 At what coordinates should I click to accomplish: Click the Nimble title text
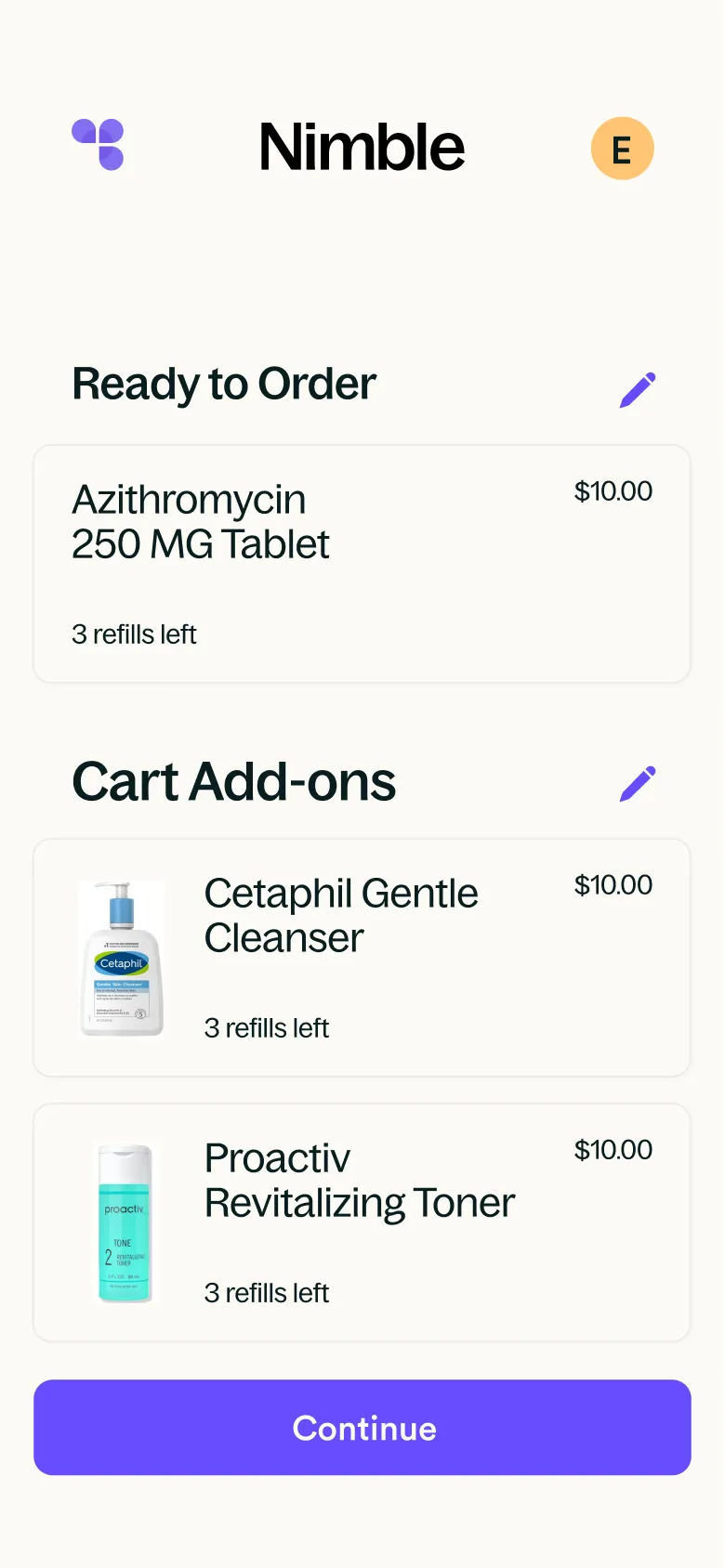pos(362,147)
